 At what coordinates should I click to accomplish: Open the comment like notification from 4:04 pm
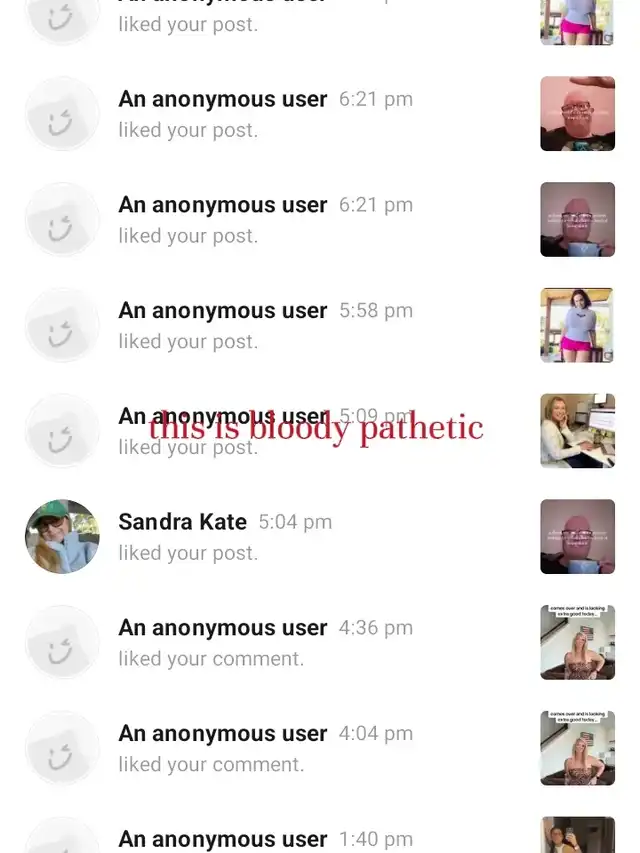point(300,748)
